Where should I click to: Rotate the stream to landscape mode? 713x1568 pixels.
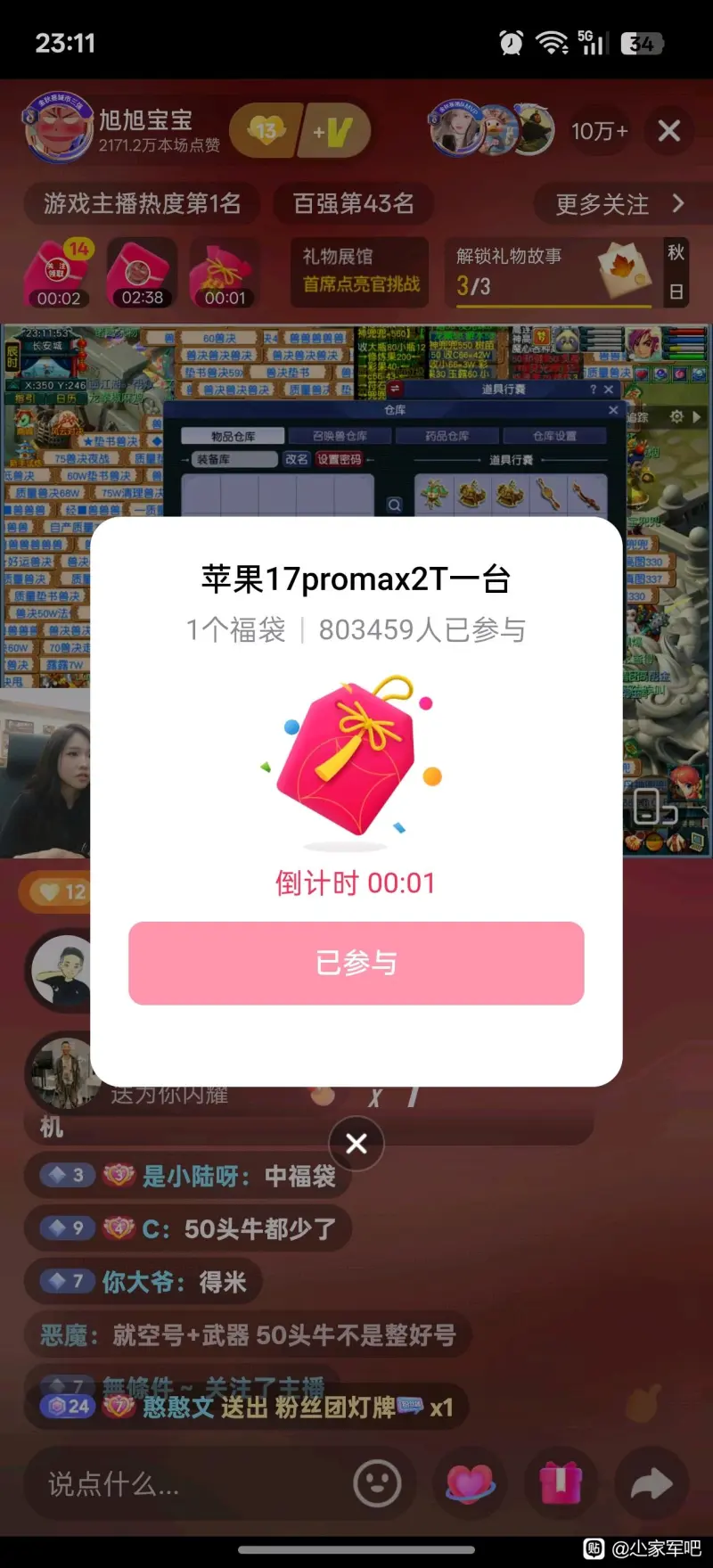coord(655,807)
